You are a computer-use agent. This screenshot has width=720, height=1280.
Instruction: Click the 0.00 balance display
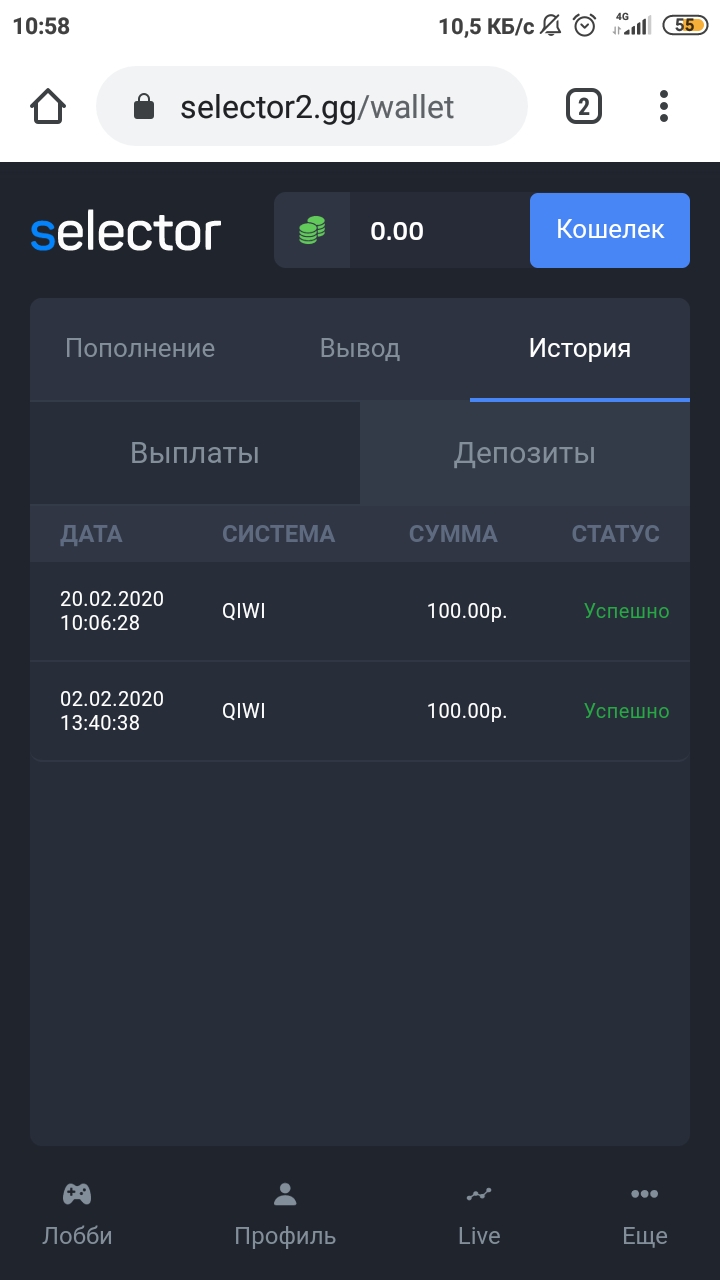(x=397, y=230)
